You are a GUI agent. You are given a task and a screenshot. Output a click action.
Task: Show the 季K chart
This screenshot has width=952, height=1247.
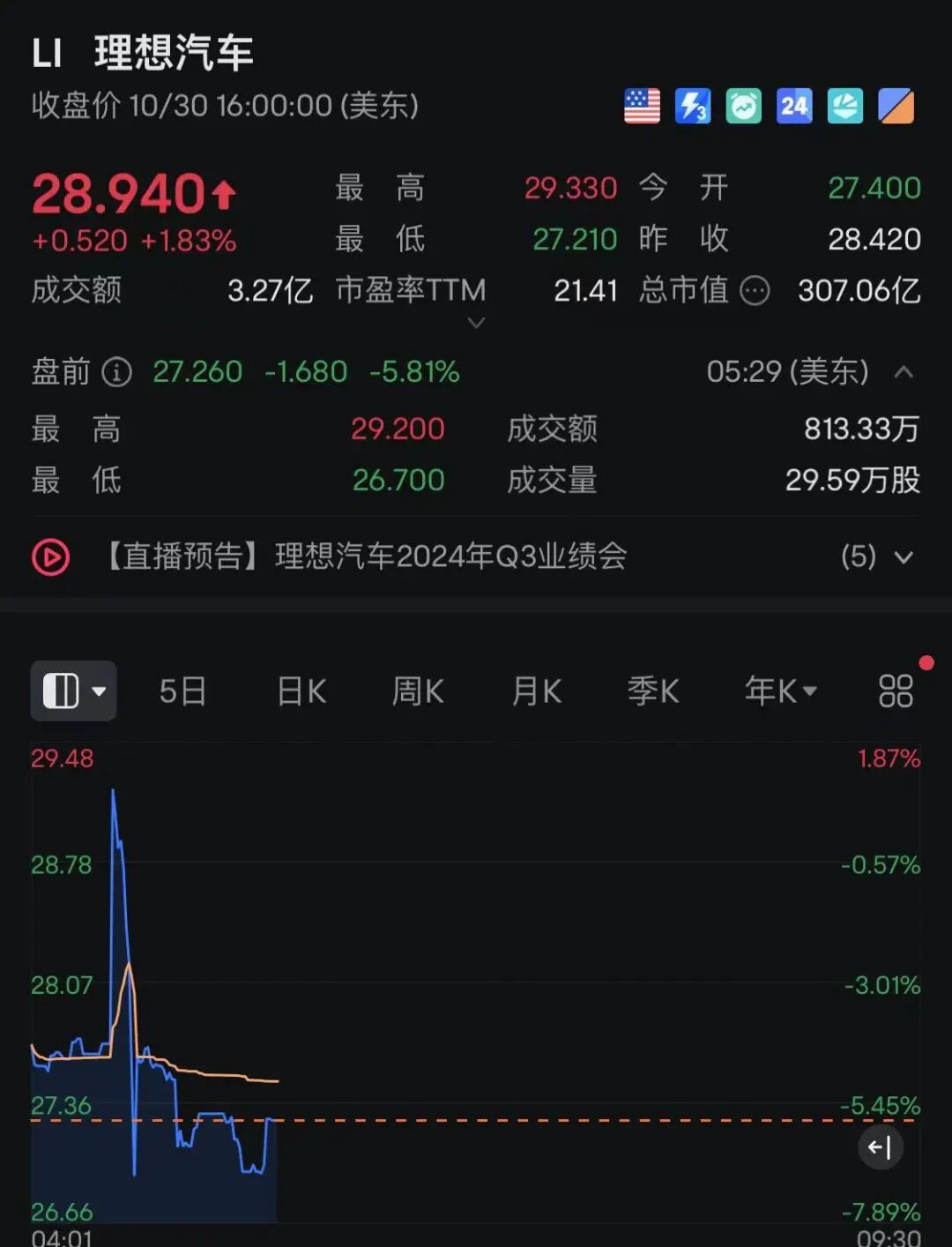653,691
